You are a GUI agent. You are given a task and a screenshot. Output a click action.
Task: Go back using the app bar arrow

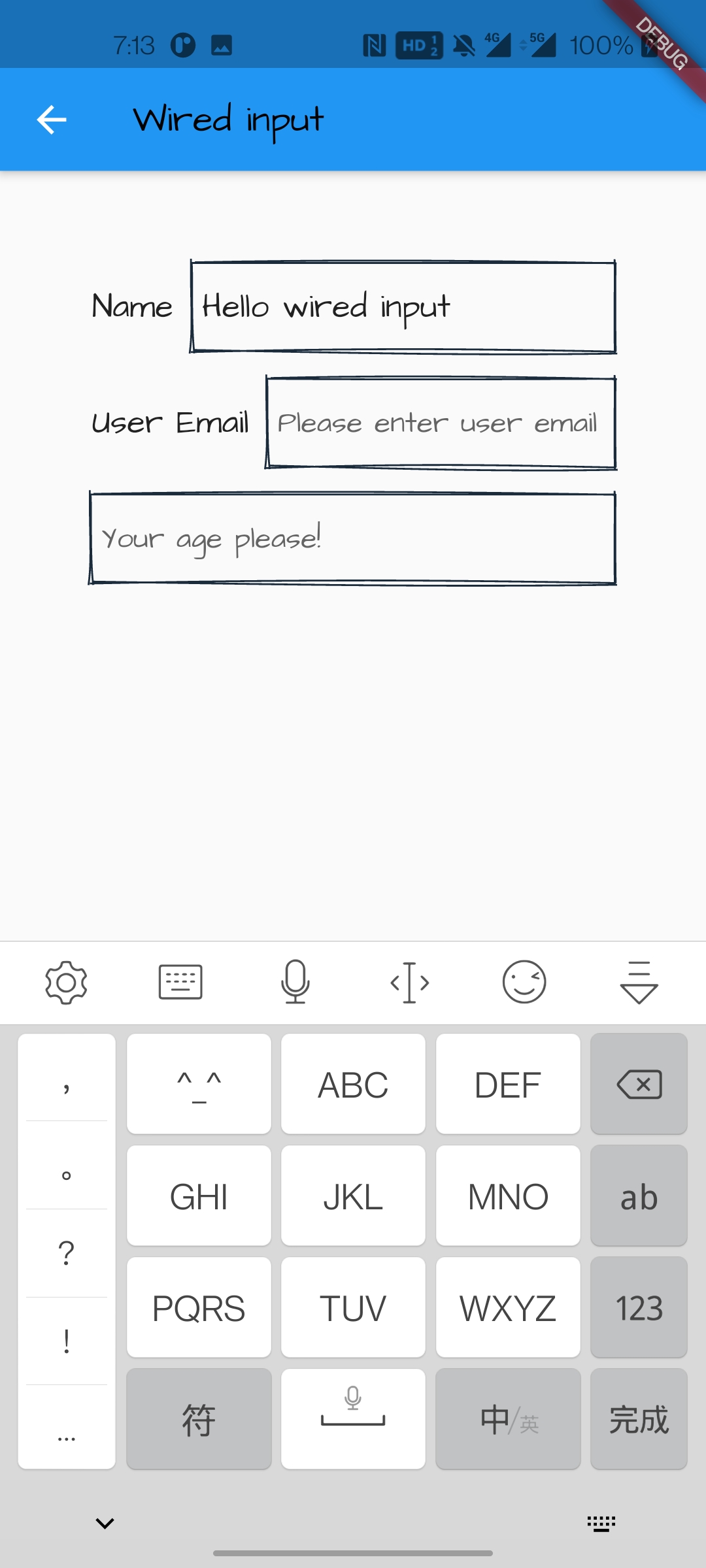point(52,120)
